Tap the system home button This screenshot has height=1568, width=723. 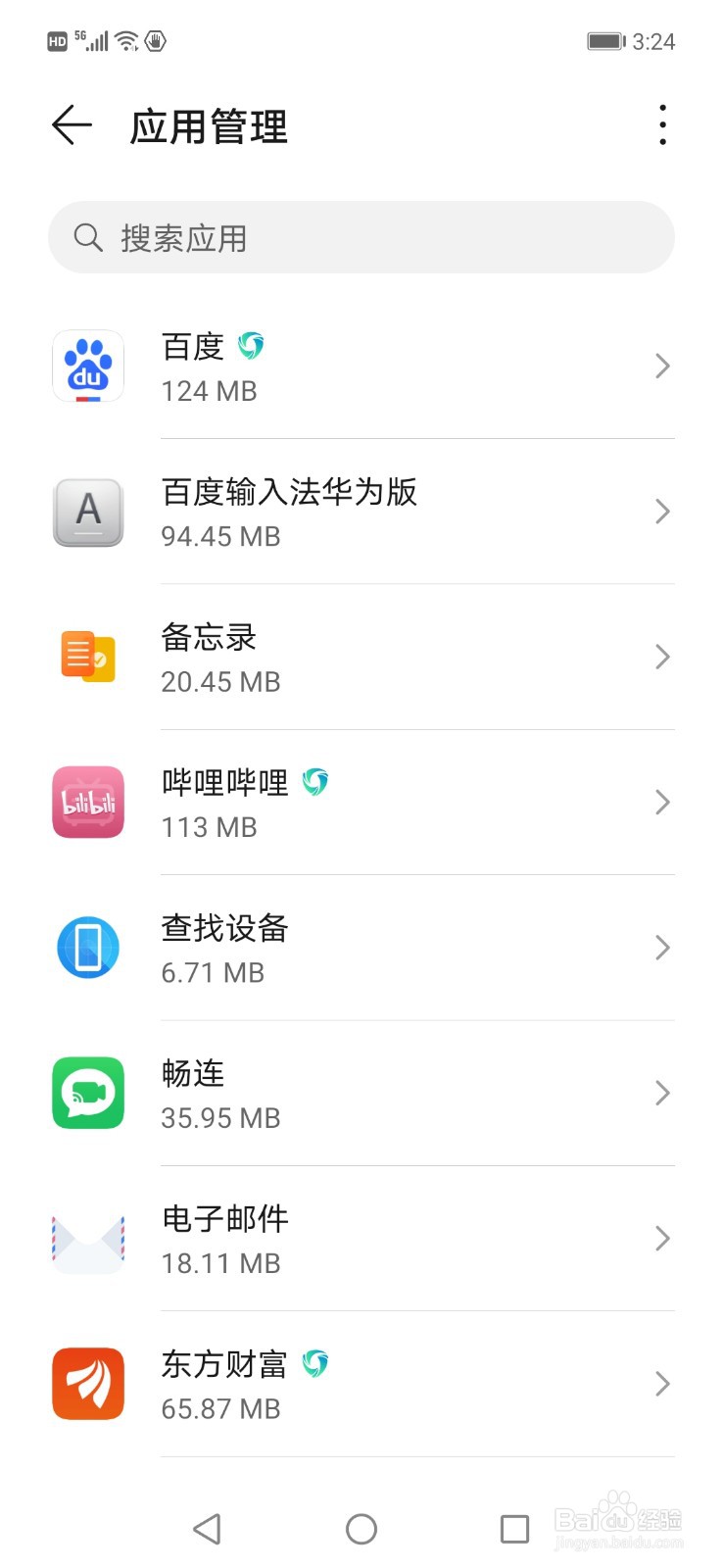click(361, 1529)
